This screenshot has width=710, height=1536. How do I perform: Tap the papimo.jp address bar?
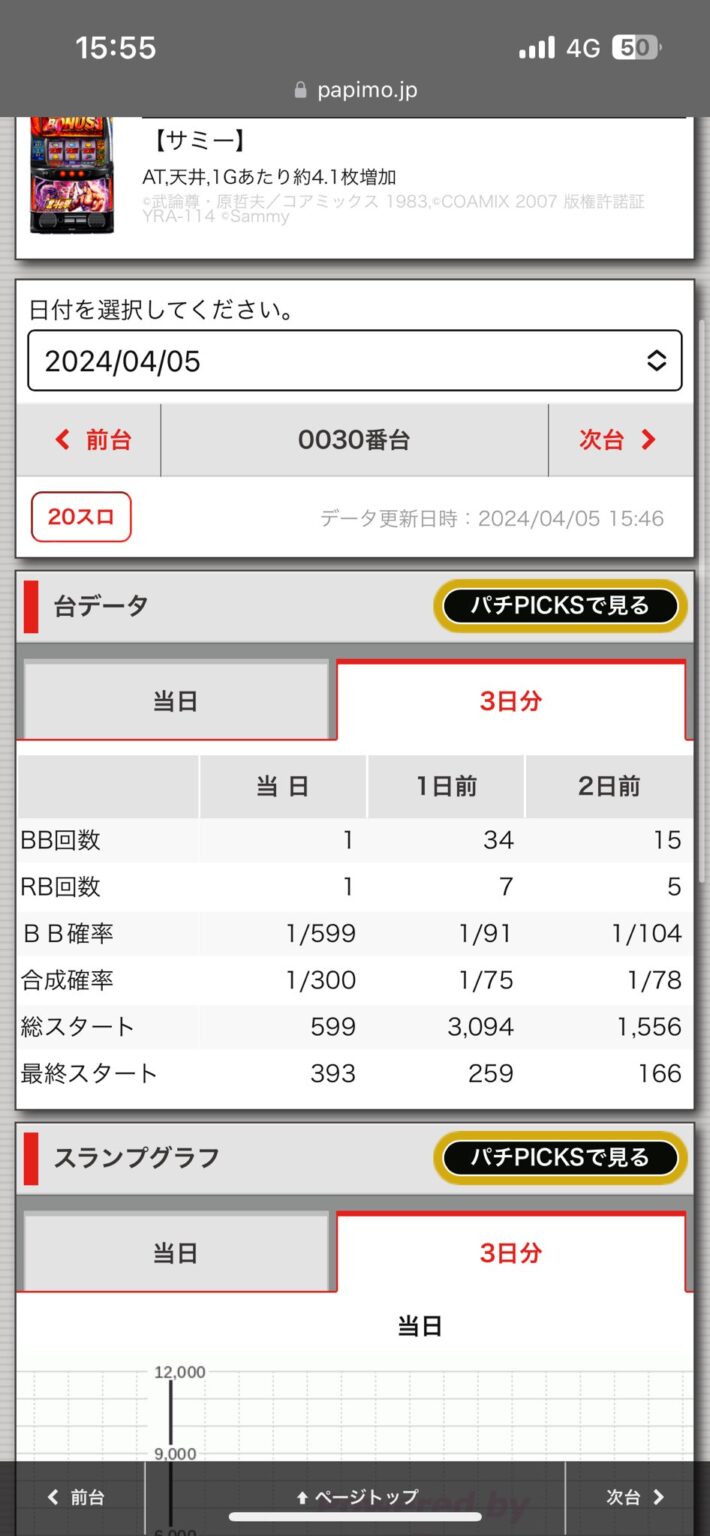tap(355, 90)
